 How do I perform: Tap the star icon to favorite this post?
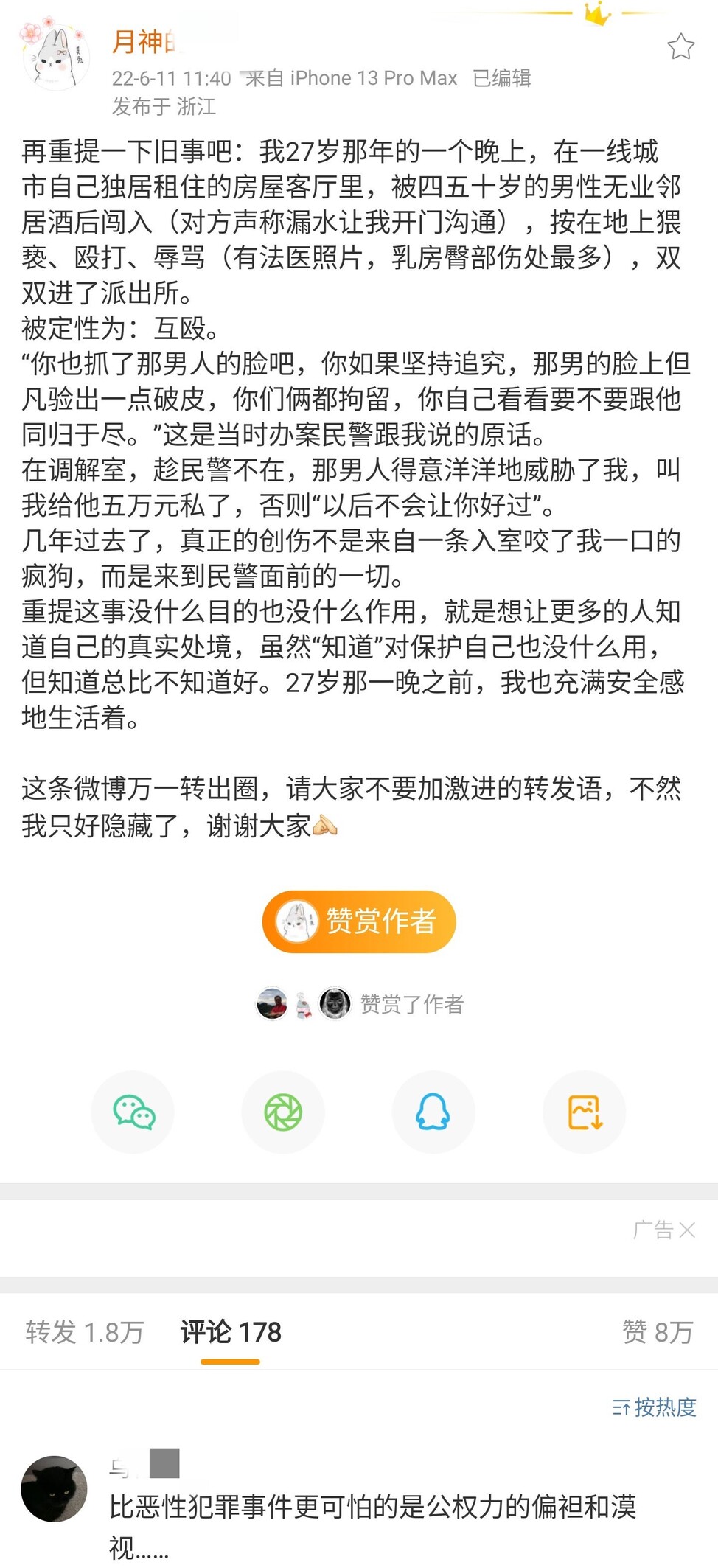pyautogui.click(x=680, y=46)
